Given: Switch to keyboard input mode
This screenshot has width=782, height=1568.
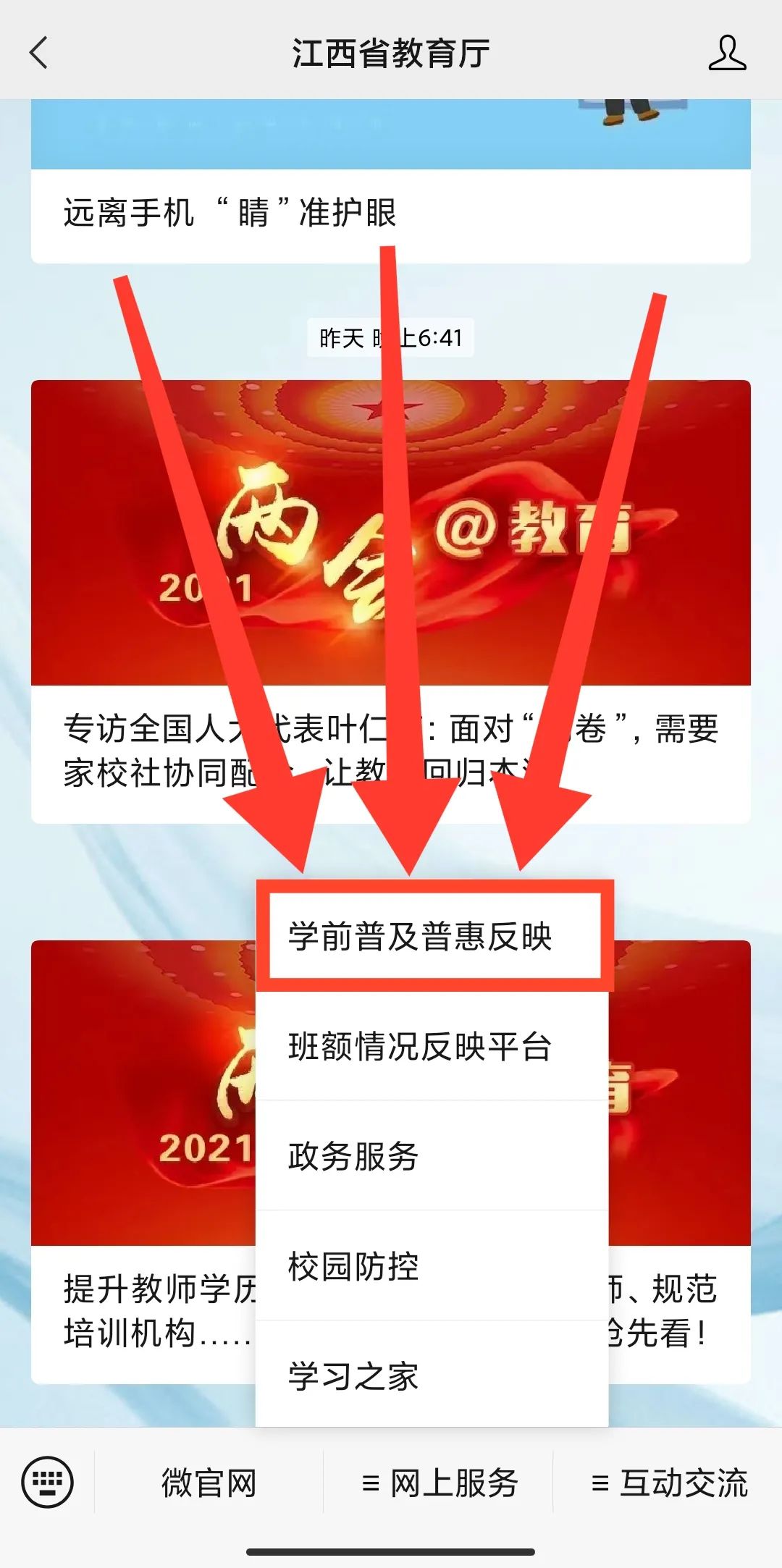Looking at the screenshot, I should point(47,1482).
